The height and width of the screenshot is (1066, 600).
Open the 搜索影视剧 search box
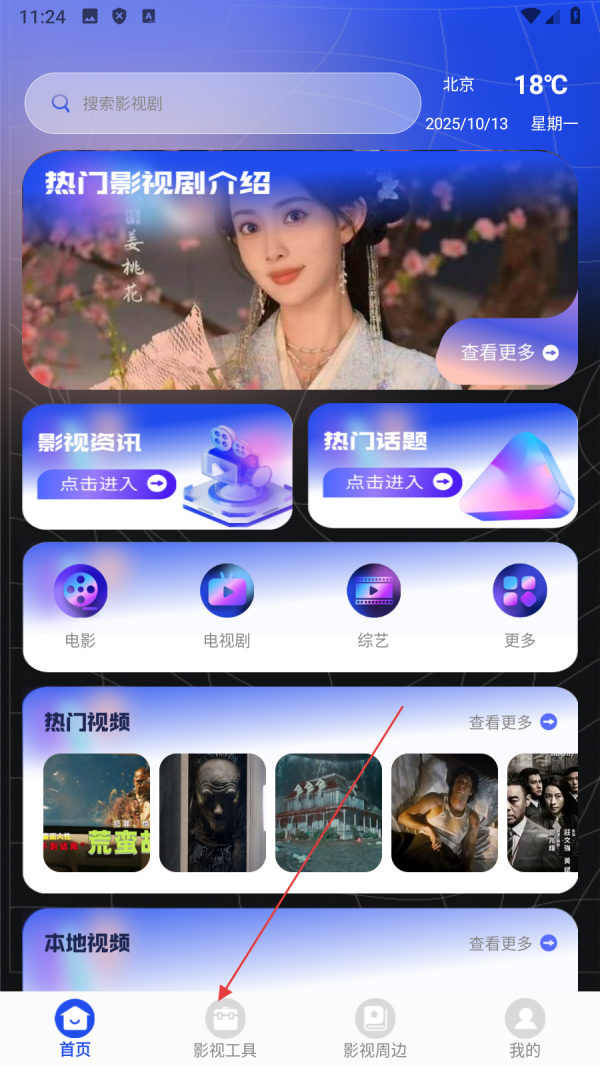pos(222,103)
